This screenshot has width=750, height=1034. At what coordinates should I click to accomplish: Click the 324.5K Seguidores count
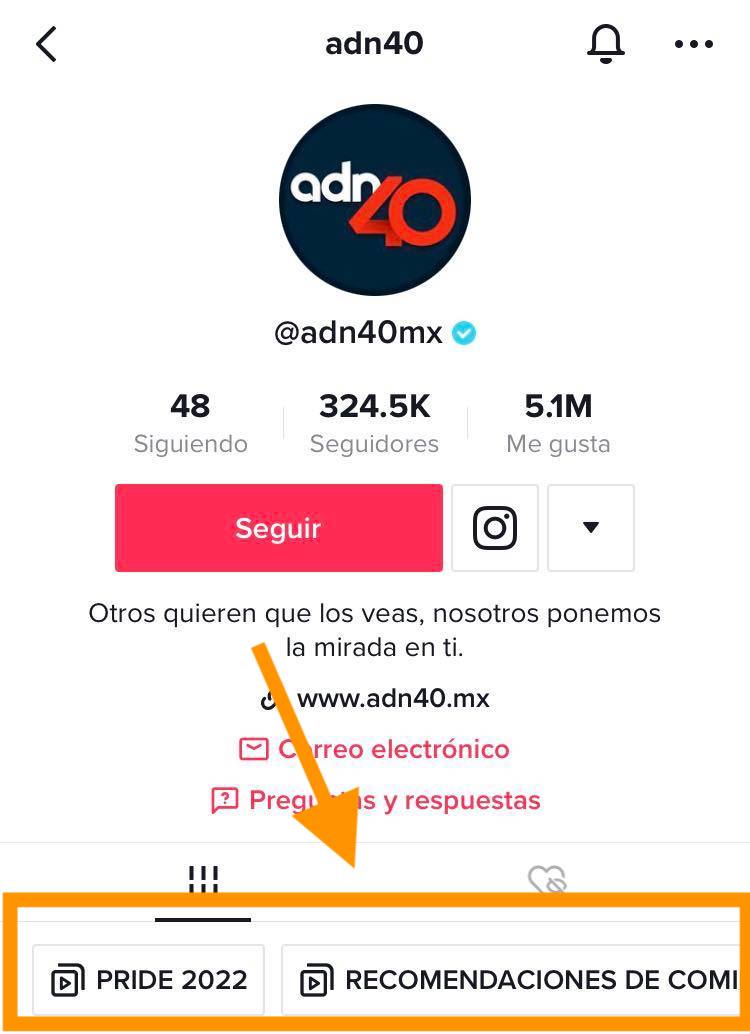(374, 420)
